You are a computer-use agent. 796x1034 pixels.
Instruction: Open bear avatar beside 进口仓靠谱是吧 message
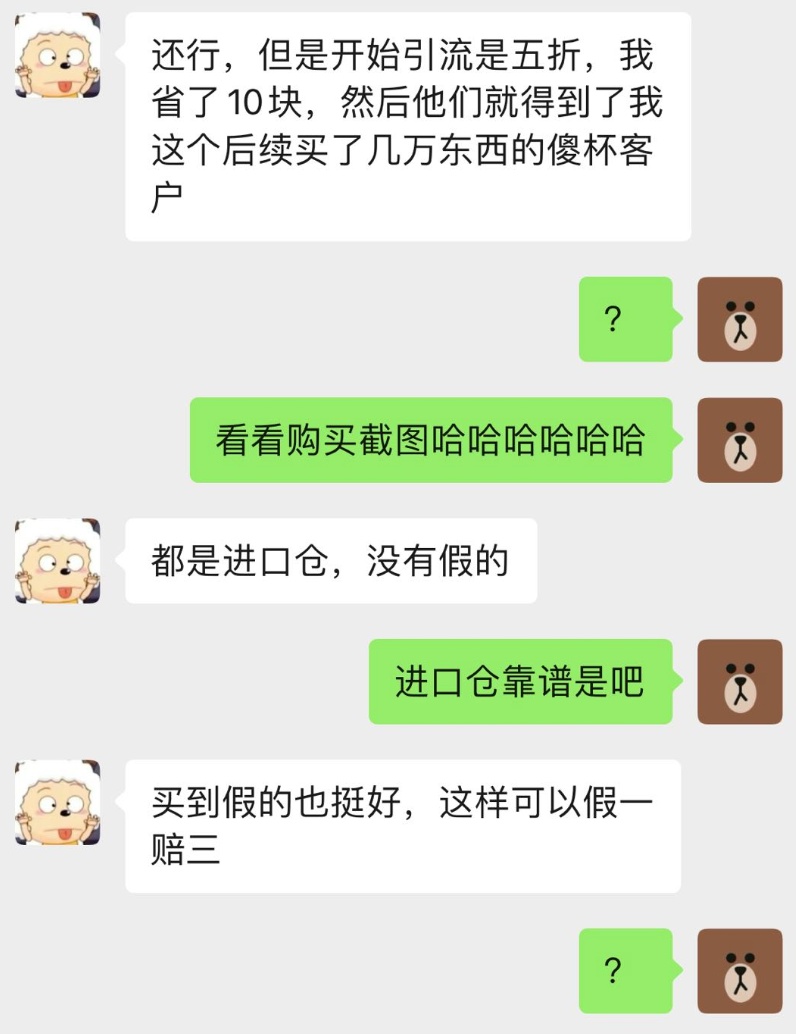coord(739,682)
